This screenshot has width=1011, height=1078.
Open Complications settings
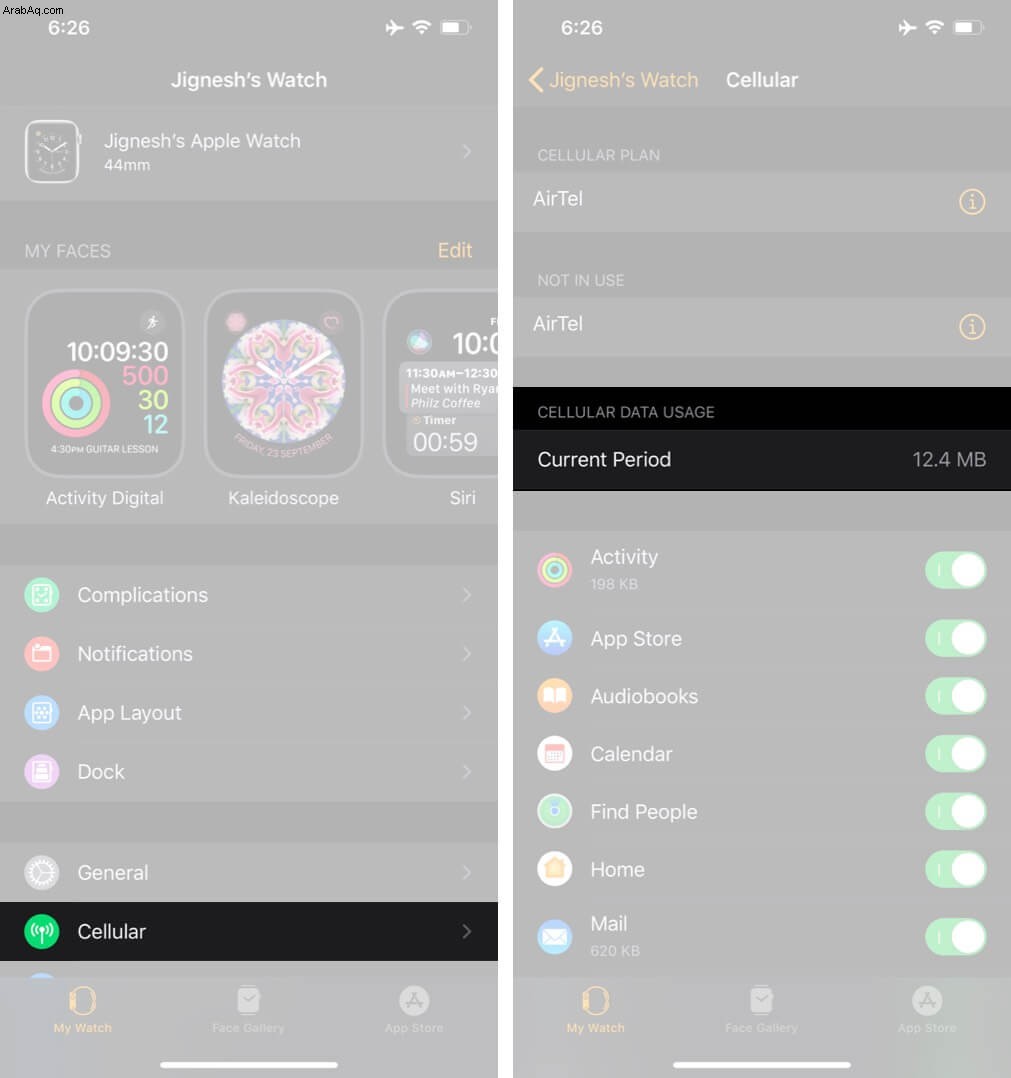tap(248, 595)
